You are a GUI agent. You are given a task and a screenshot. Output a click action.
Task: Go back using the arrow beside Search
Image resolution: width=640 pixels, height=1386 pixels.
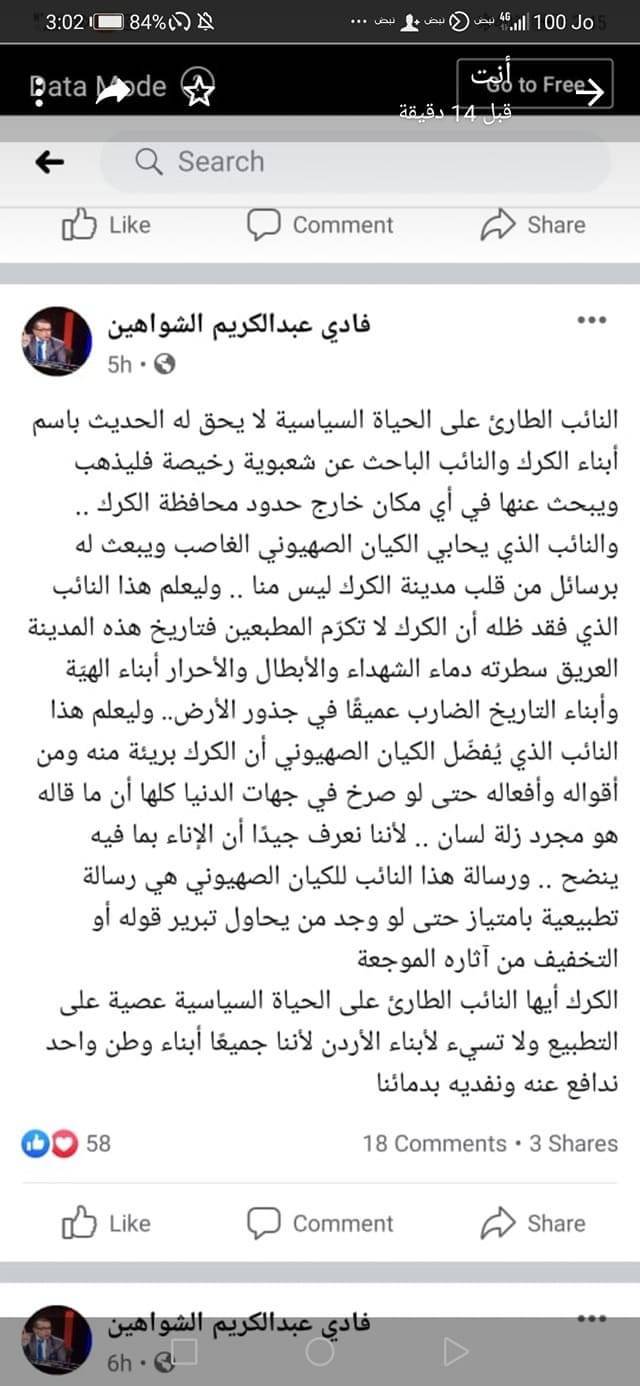click(x=49, y=162)
